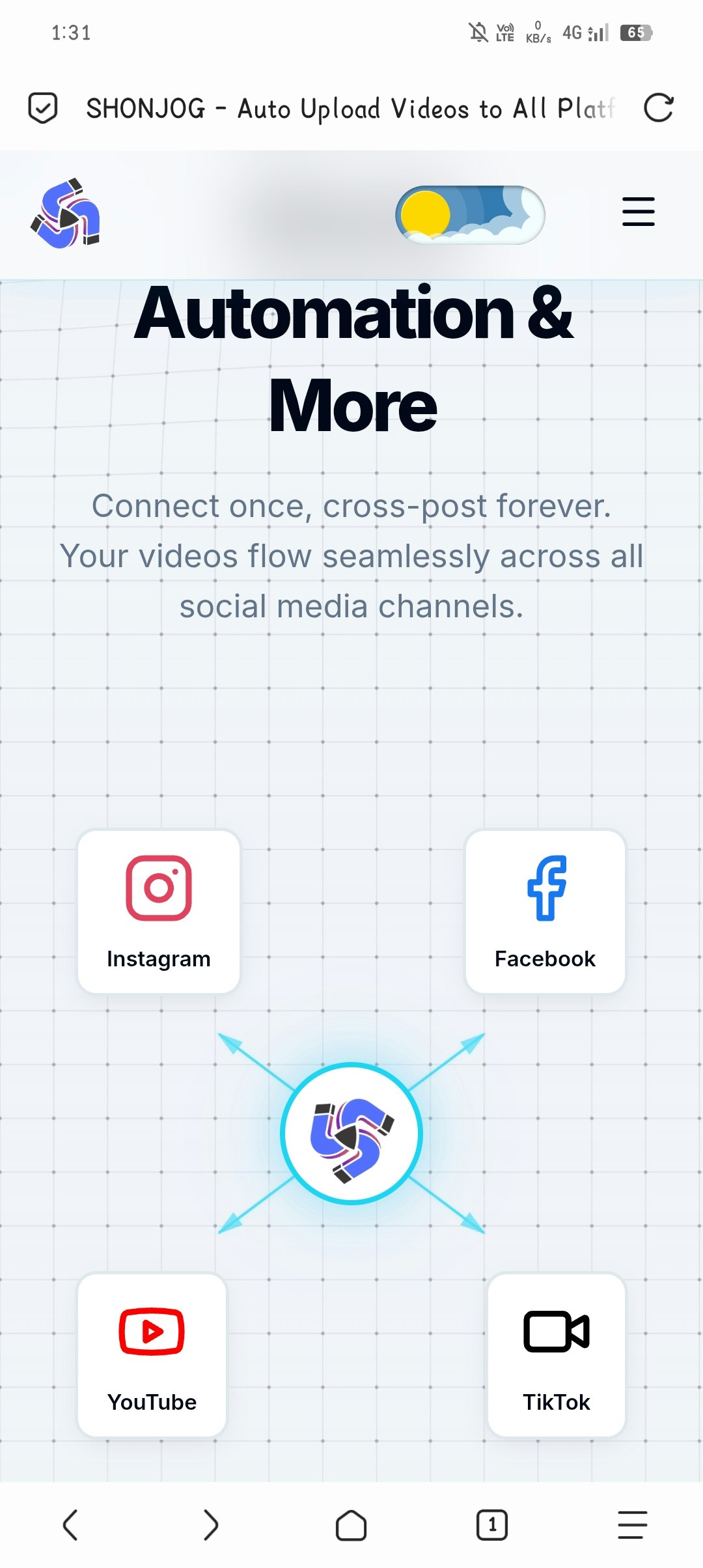The image size is (703, 1568).
Task: Open the browser options menu
Action: [x=632, y=1524]
